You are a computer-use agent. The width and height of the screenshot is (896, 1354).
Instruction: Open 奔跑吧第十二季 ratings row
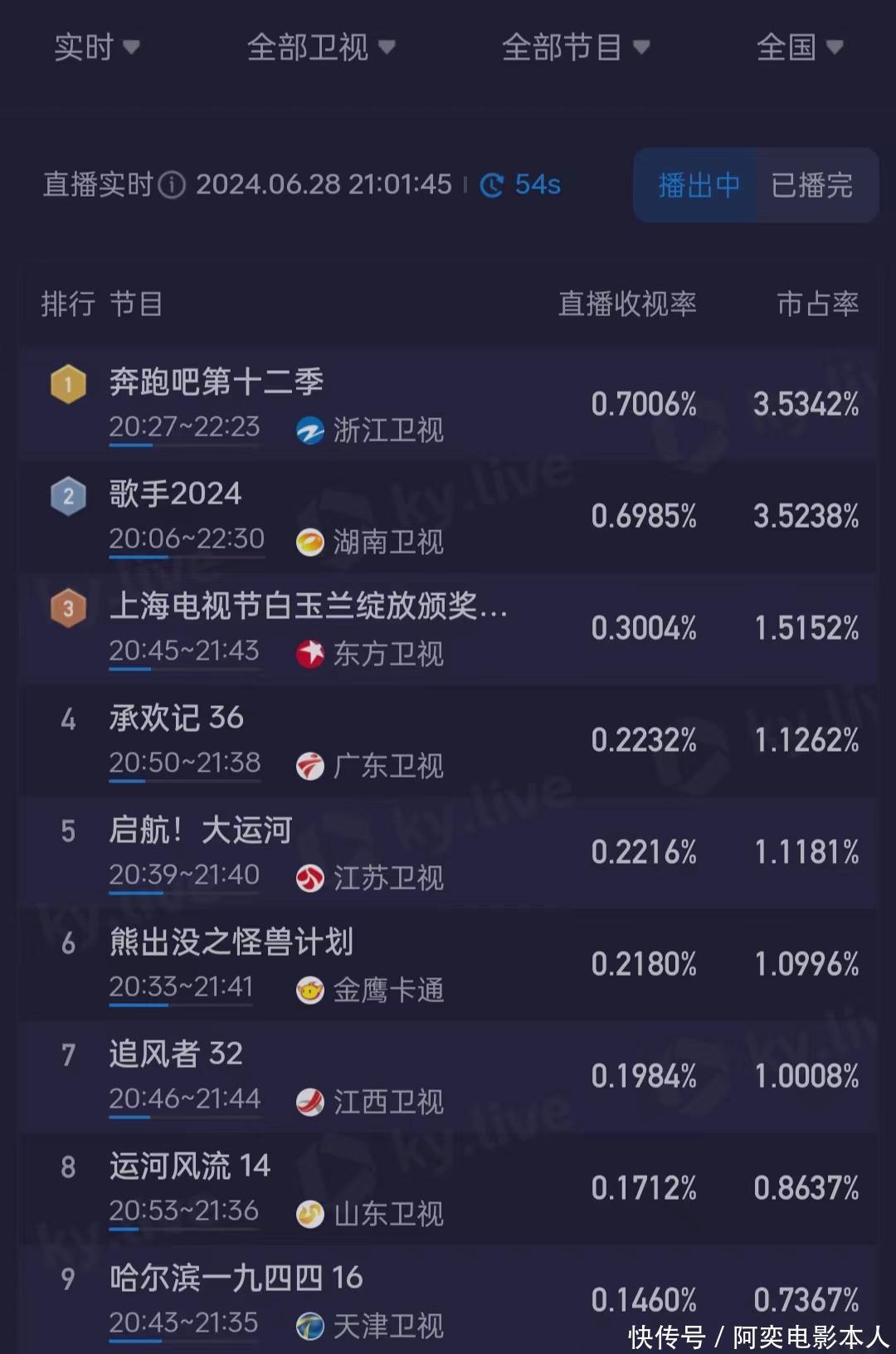(x=448, y=404)
